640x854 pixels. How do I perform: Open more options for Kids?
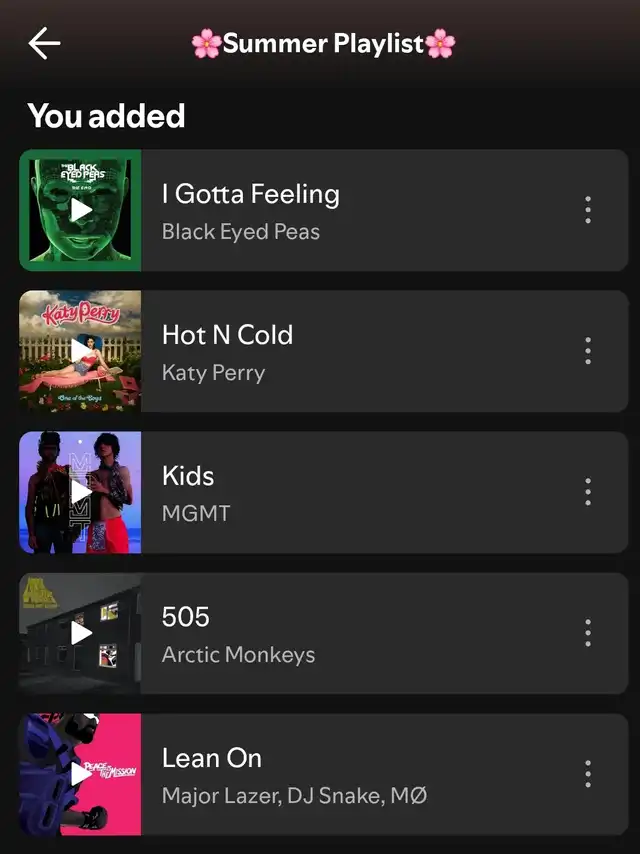pos(588,492)
